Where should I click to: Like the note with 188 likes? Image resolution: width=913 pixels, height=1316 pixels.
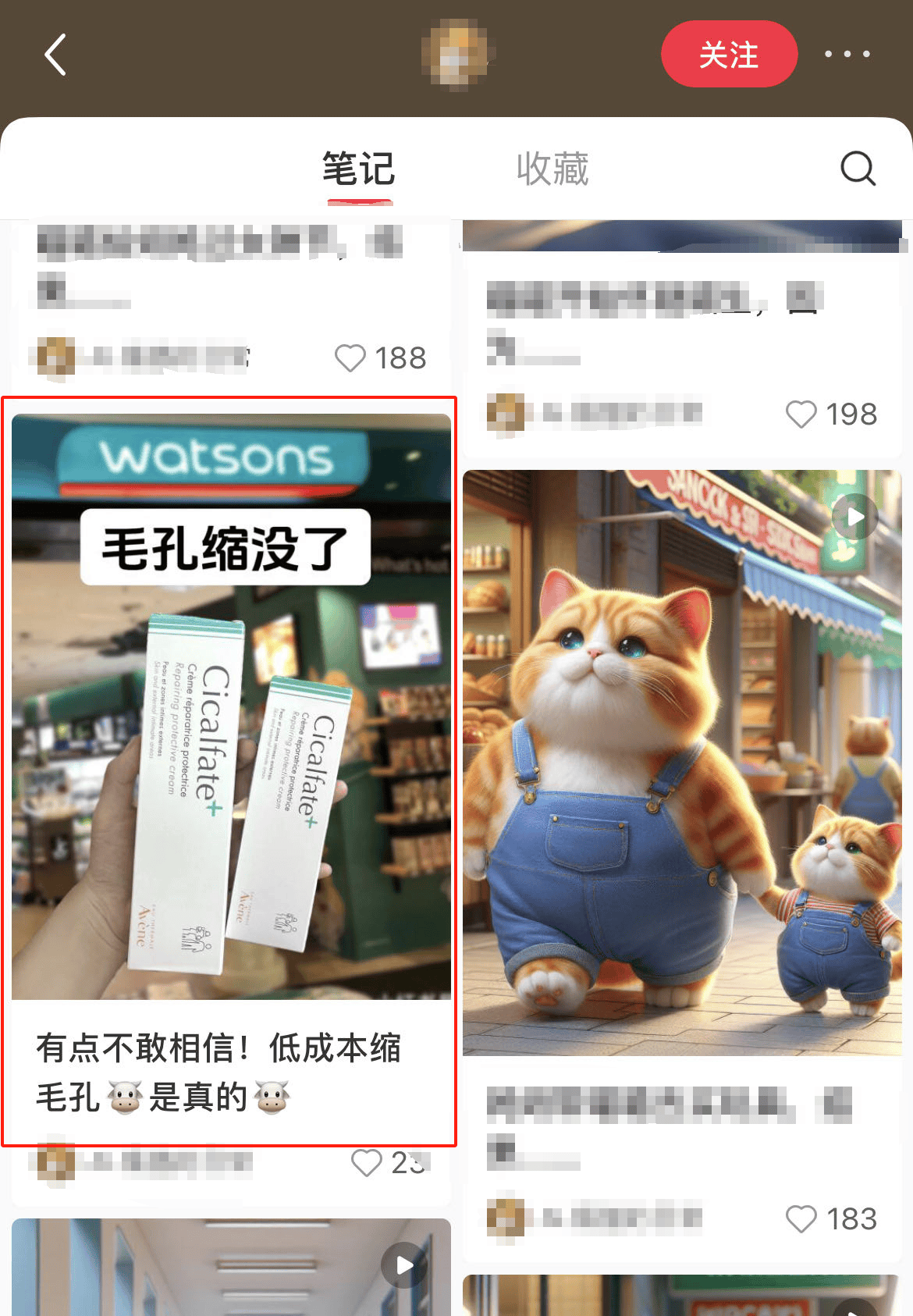[x=350, y=358]
